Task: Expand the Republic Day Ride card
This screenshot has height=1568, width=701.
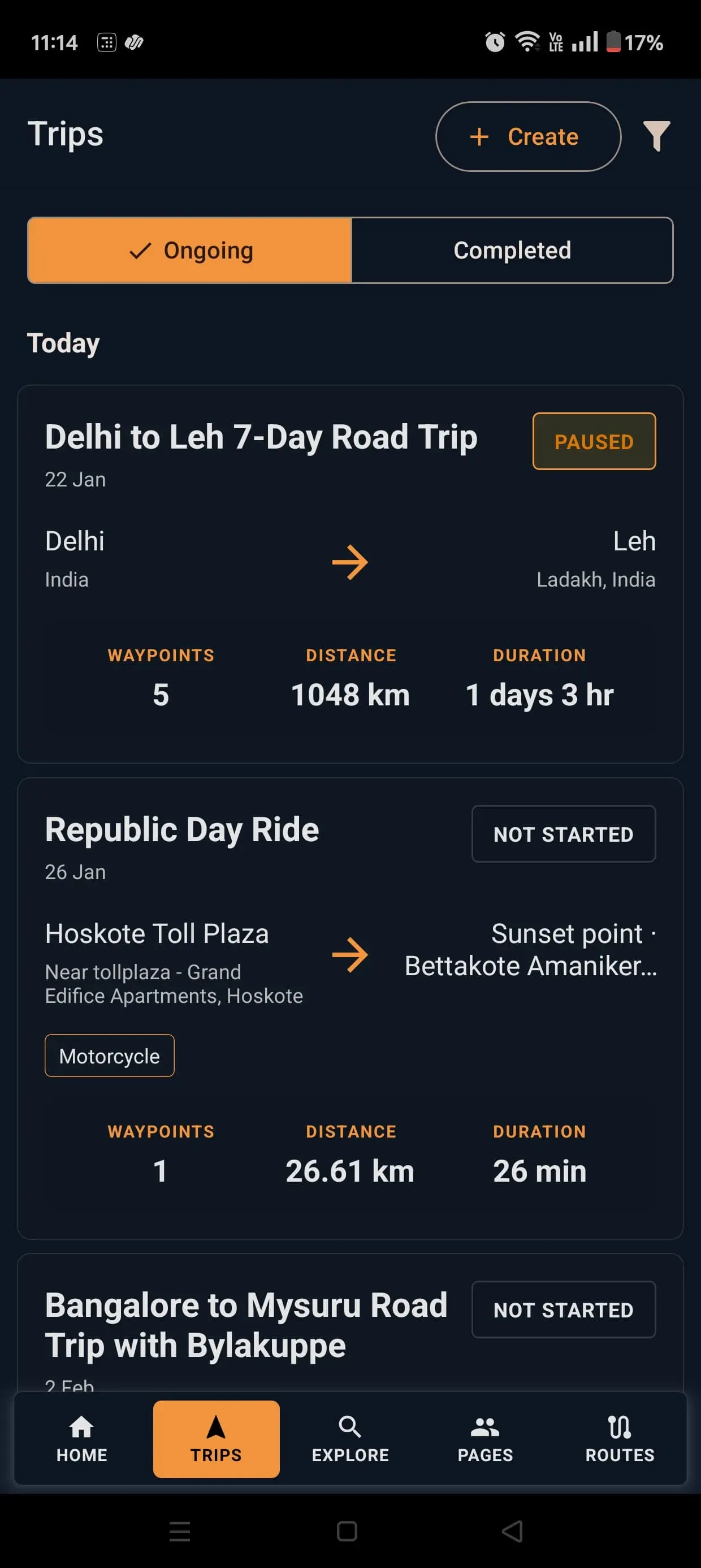Action: (181, 829)
